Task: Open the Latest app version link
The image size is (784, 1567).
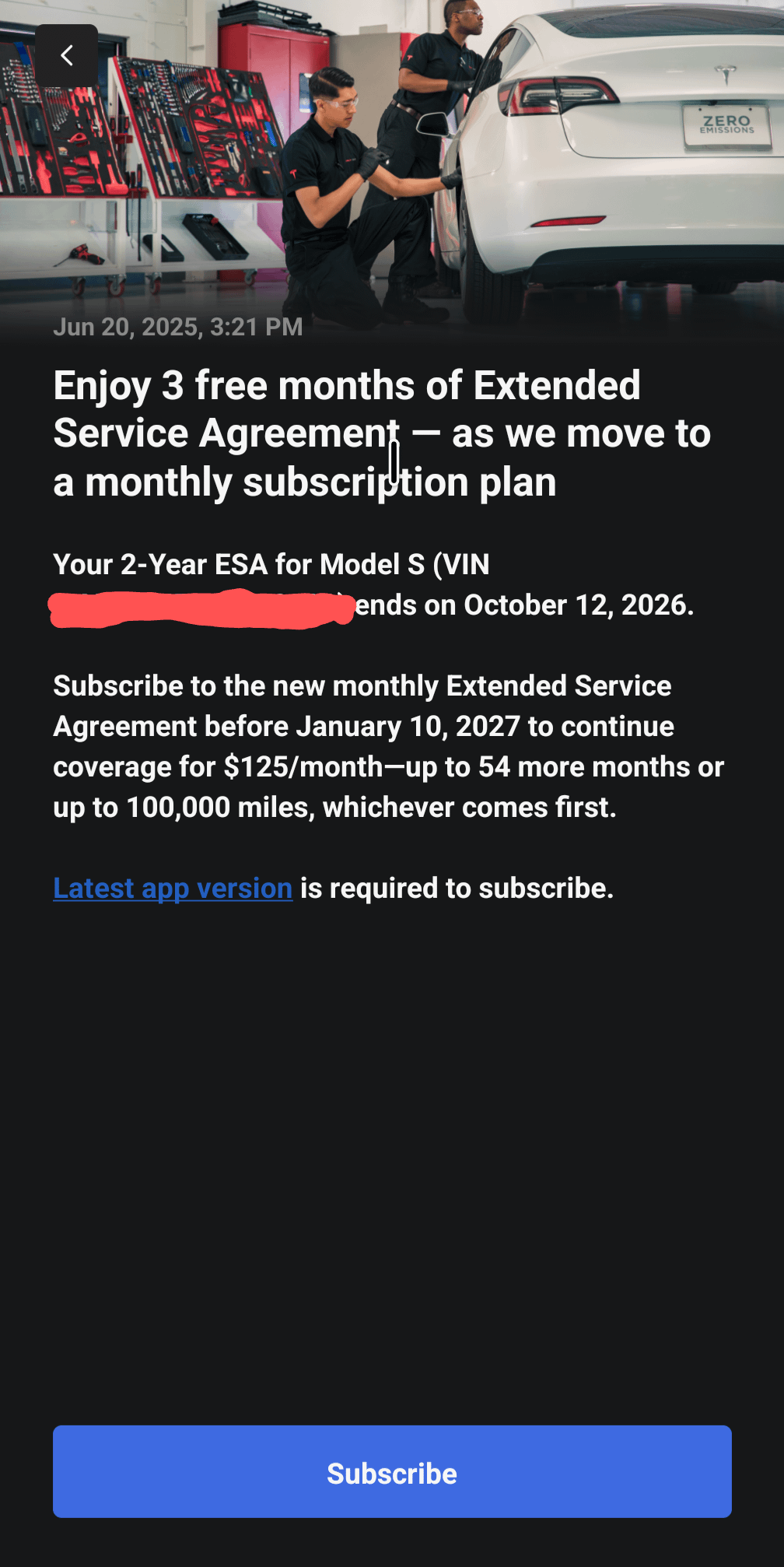Action: pyautogui.click(x=173, y=888)
